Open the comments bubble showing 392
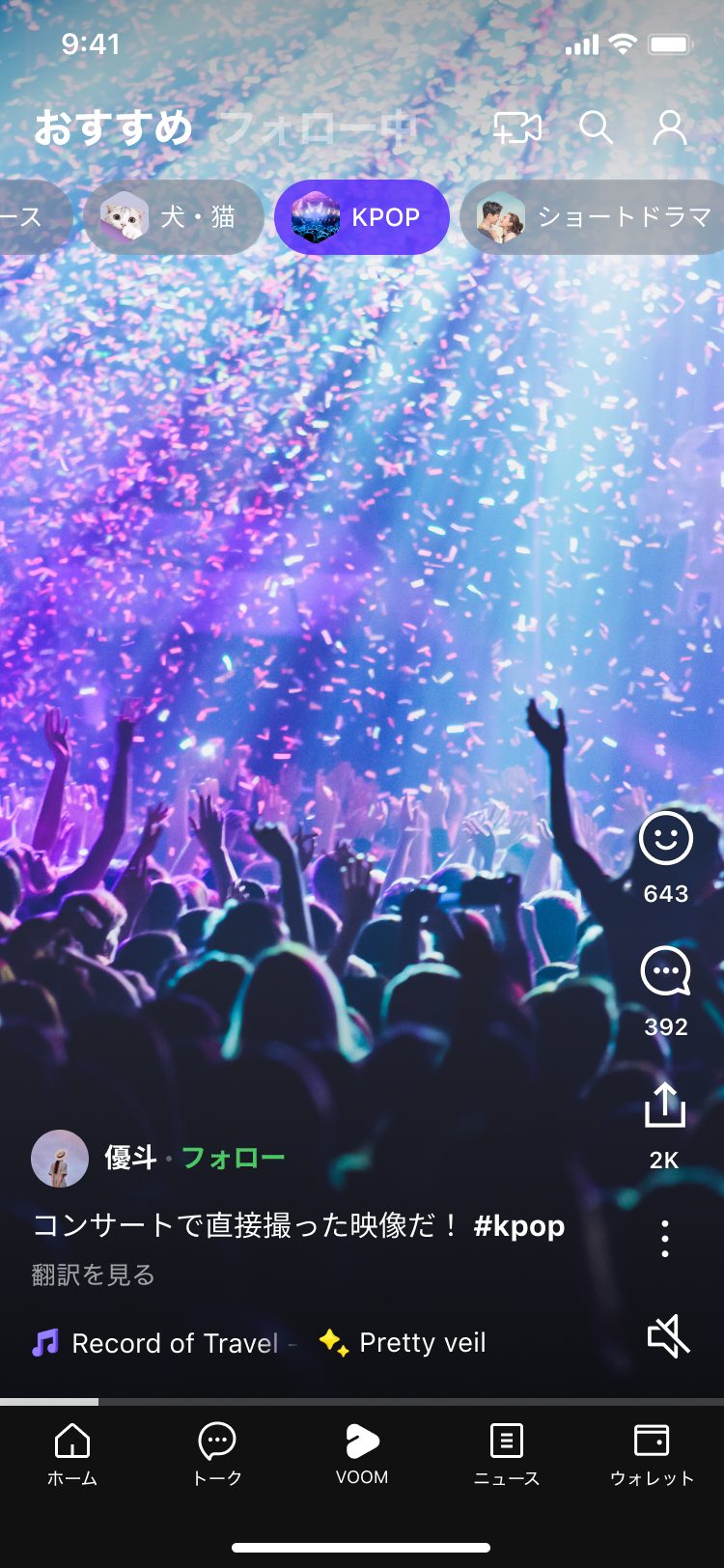 [x=666, y=971]
